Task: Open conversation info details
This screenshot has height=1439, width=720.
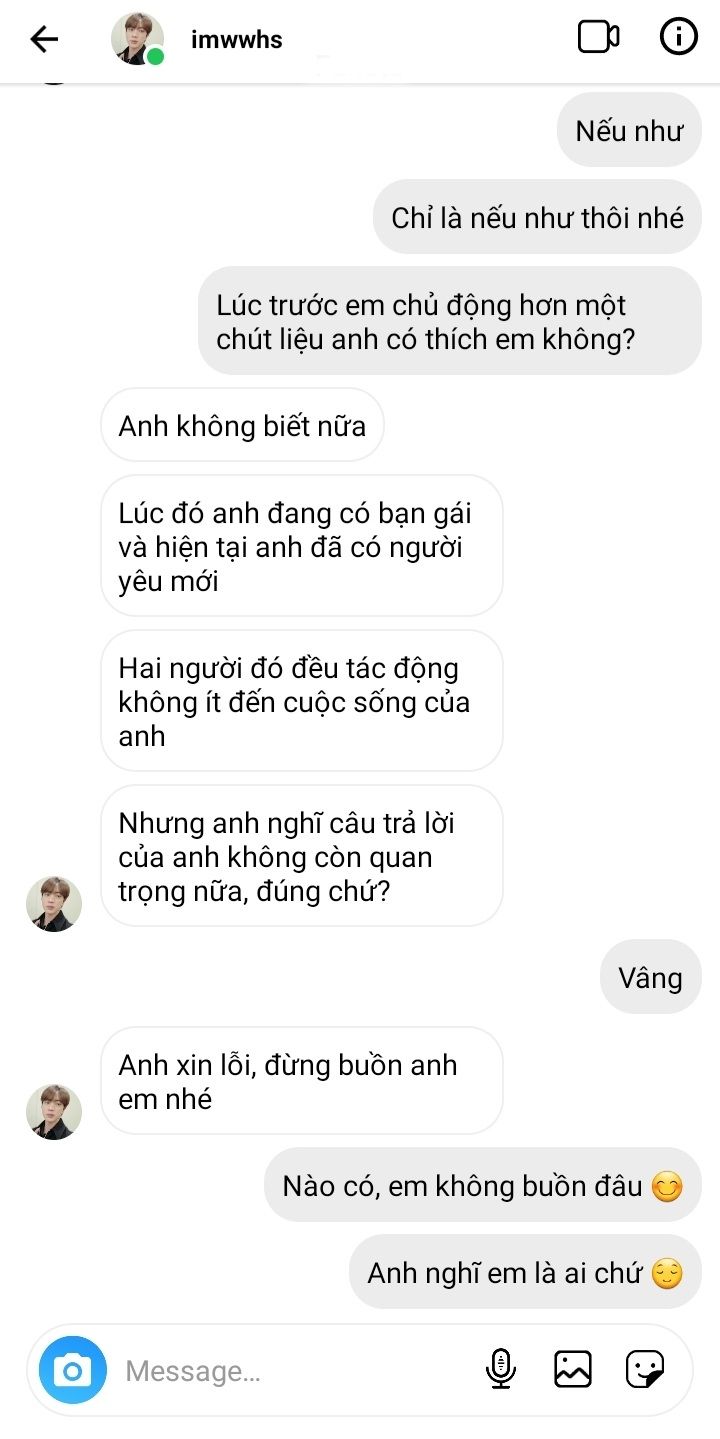Action: click(679, 38)
